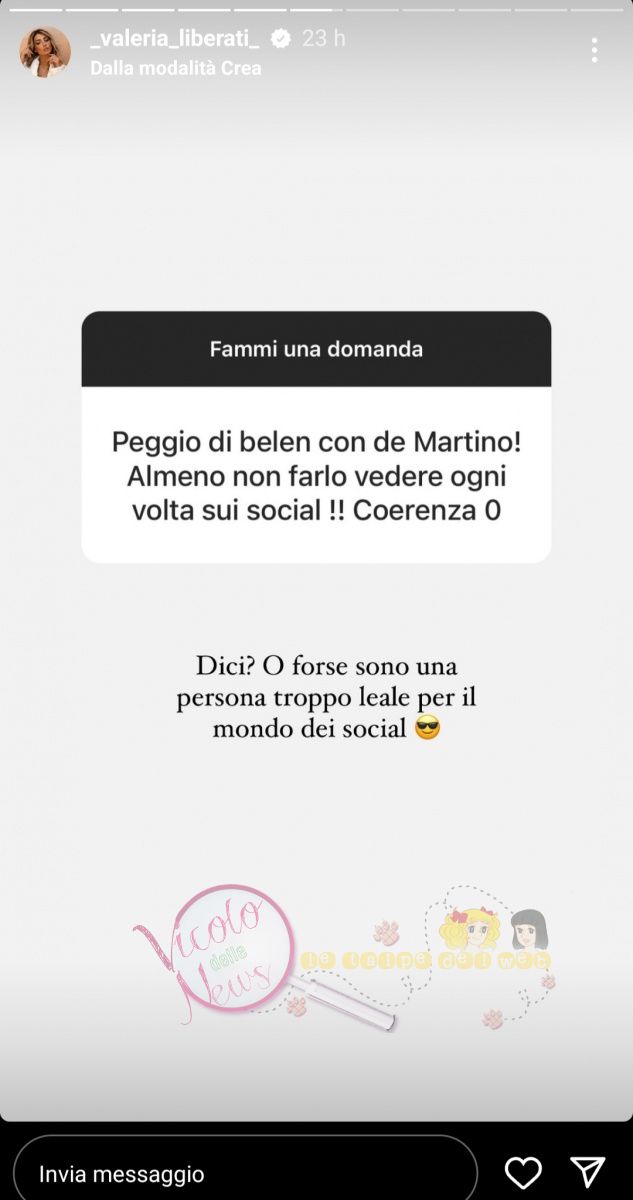Tap the Invia messaggio reply field

(245, 1174)
